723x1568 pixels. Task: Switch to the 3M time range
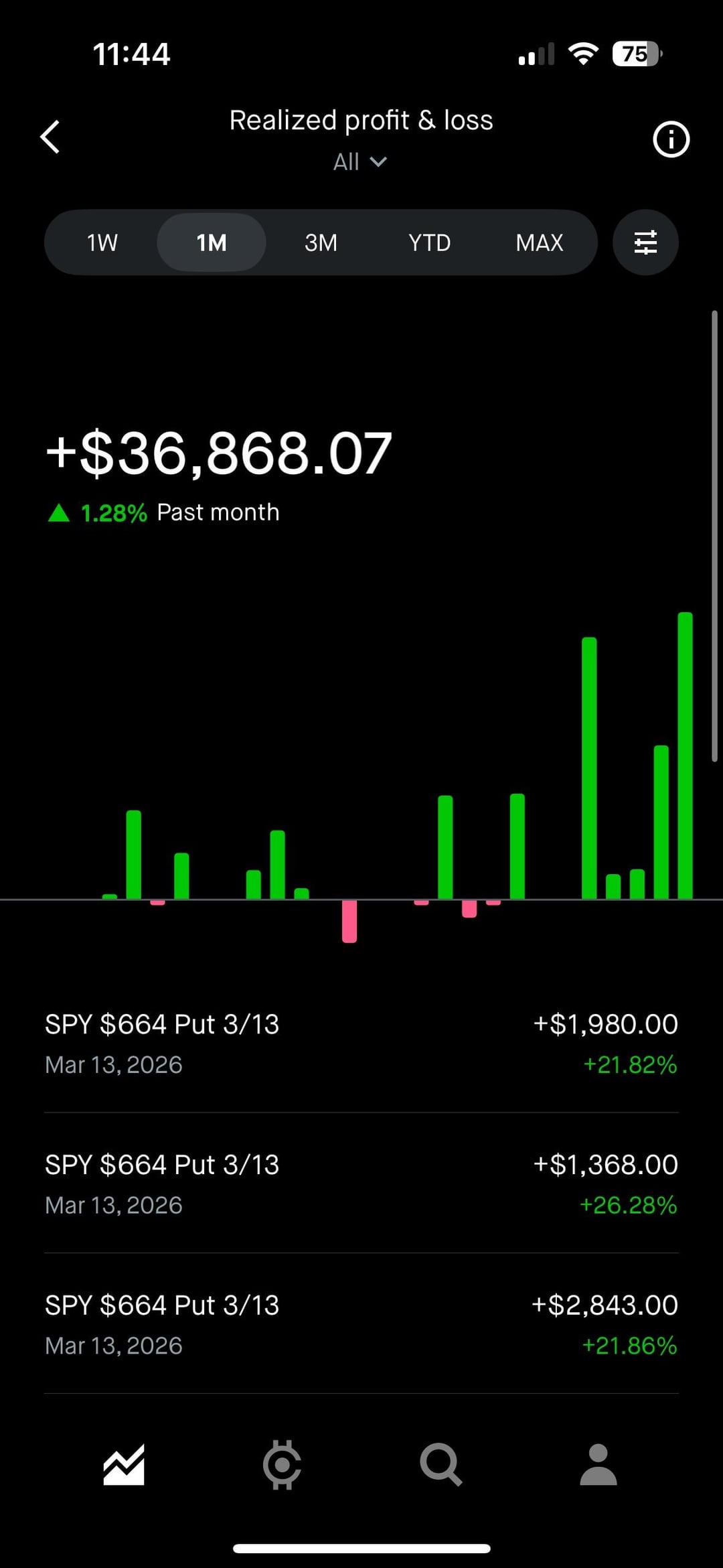[x=321, y=242]
